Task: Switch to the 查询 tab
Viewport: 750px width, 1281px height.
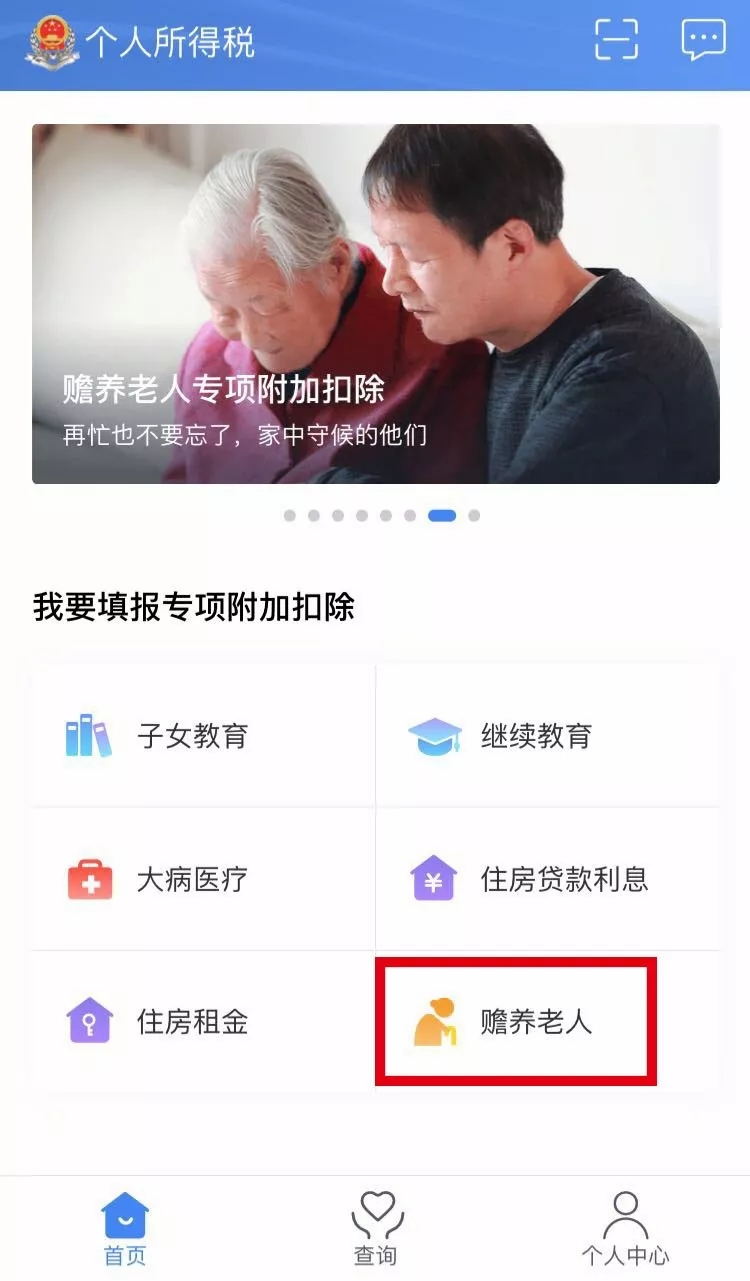Action: point(376,1229)
